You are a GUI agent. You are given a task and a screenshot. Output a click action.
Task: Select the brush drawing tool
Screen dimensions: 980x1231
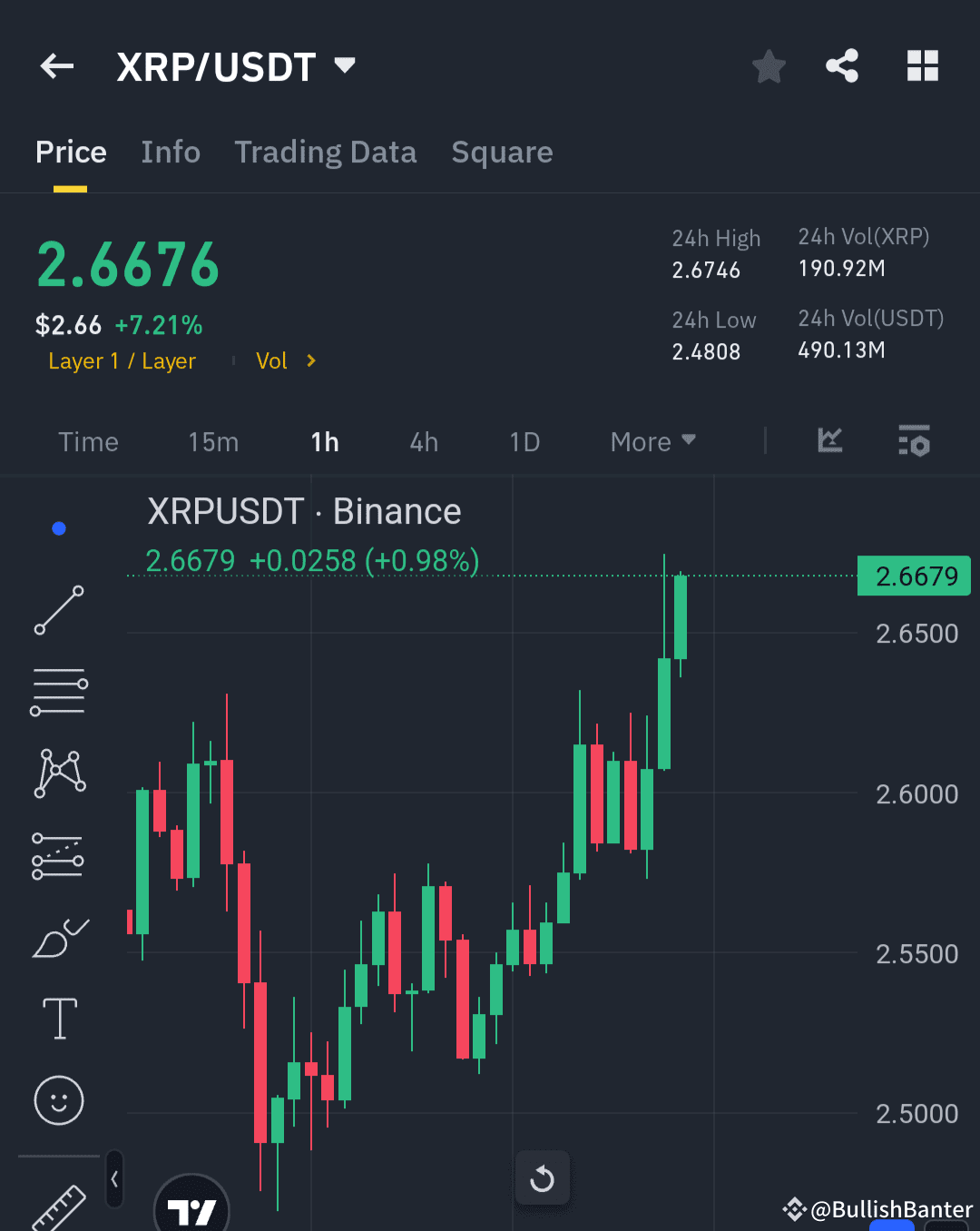pyautogui.click(x=58, y=937)
